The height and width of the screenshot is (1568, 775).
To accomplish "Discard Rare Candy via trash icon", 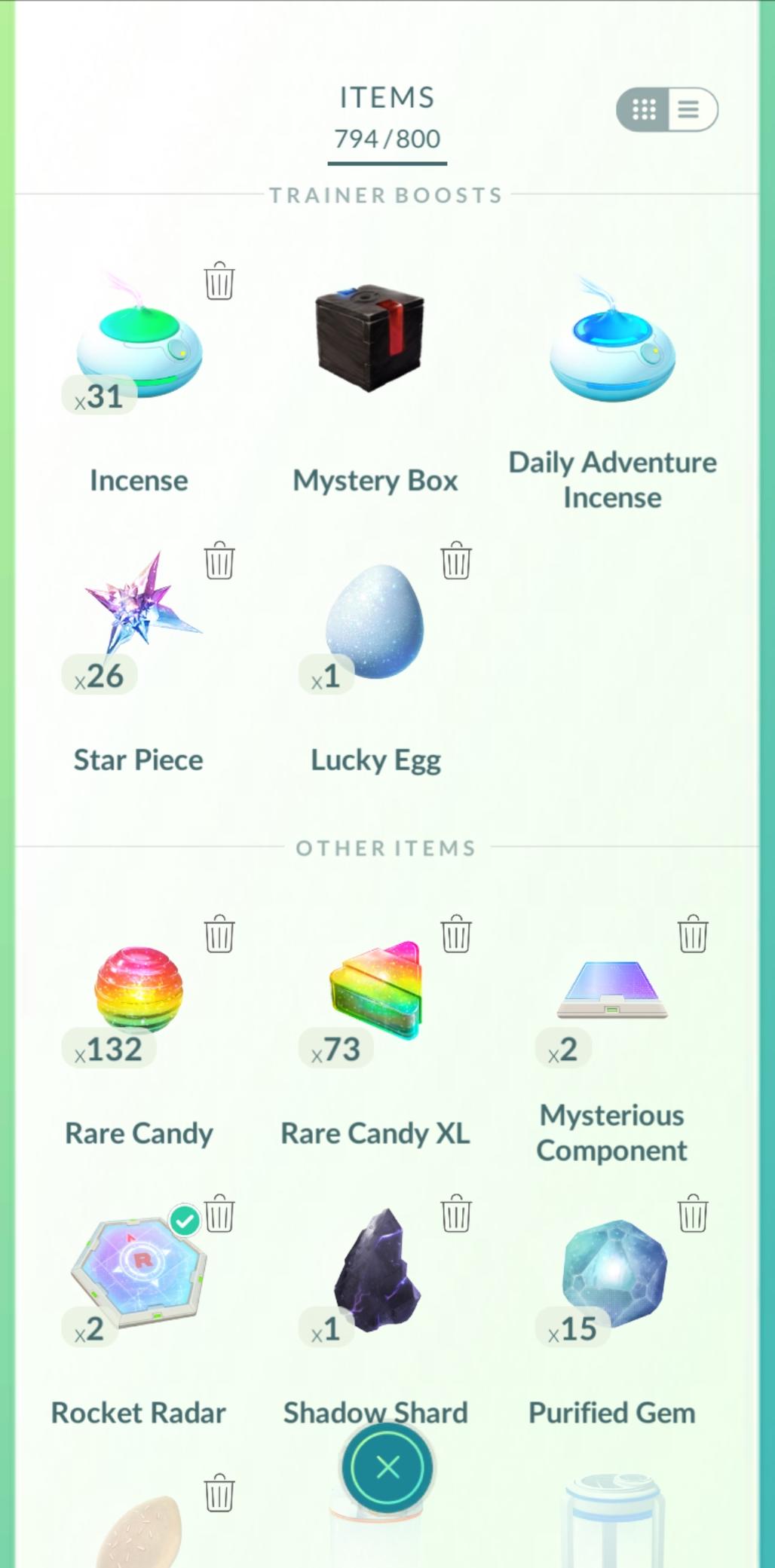I will coord(219,935).
